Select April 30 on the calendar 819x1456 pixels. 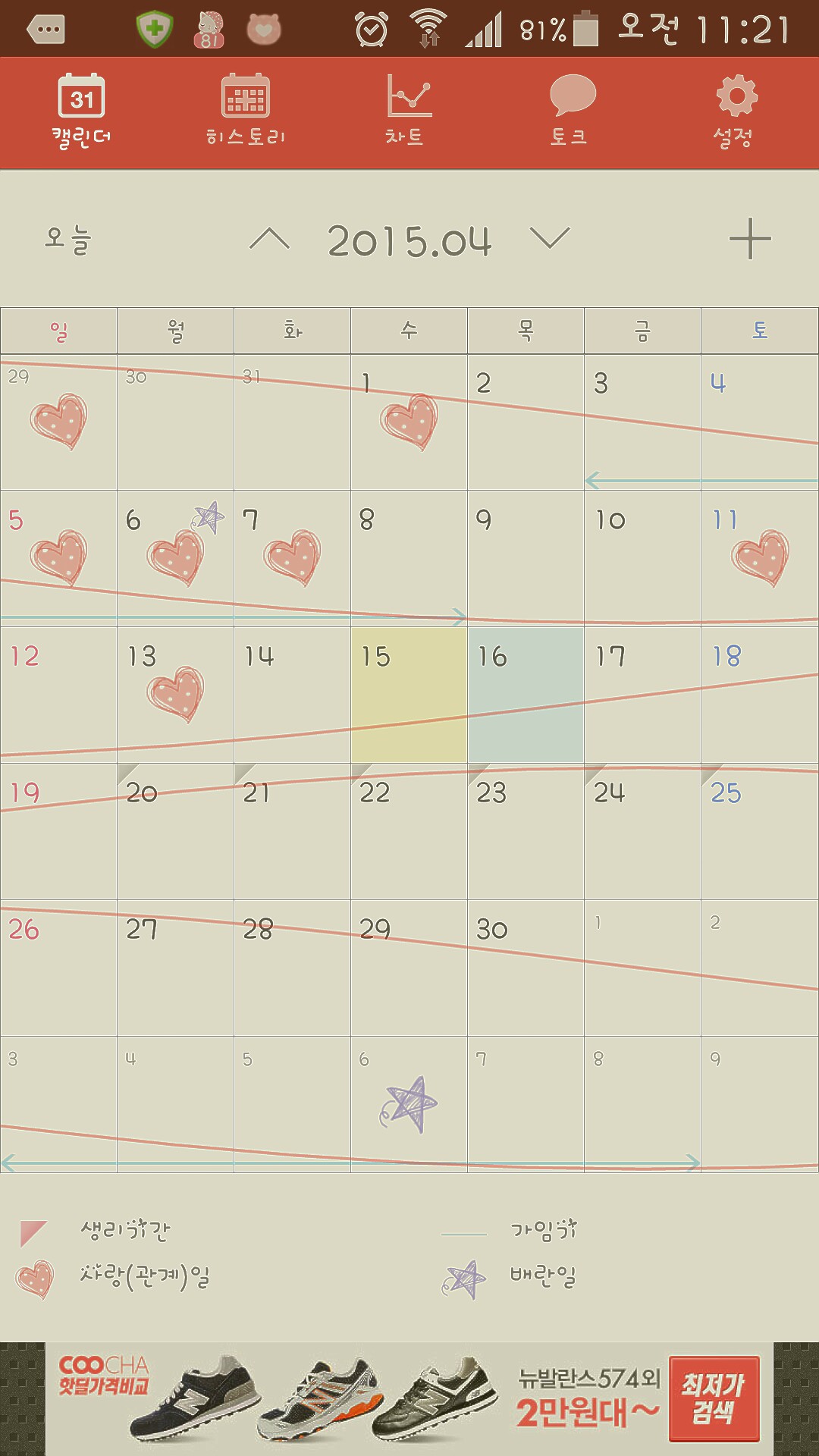[x=526, y=968]
